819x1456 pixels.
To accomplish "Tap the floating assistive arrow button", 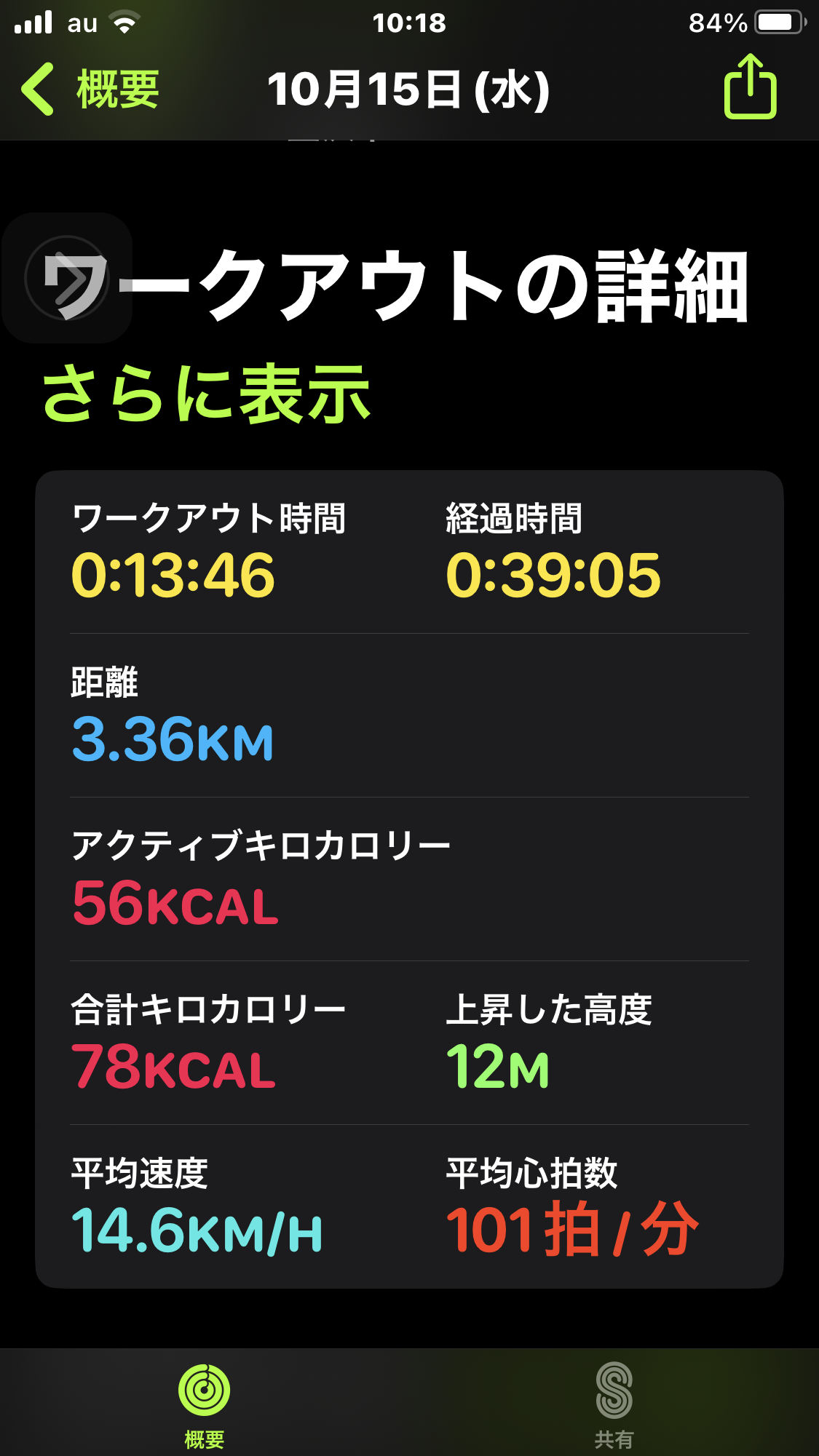I will pos(67,278).
